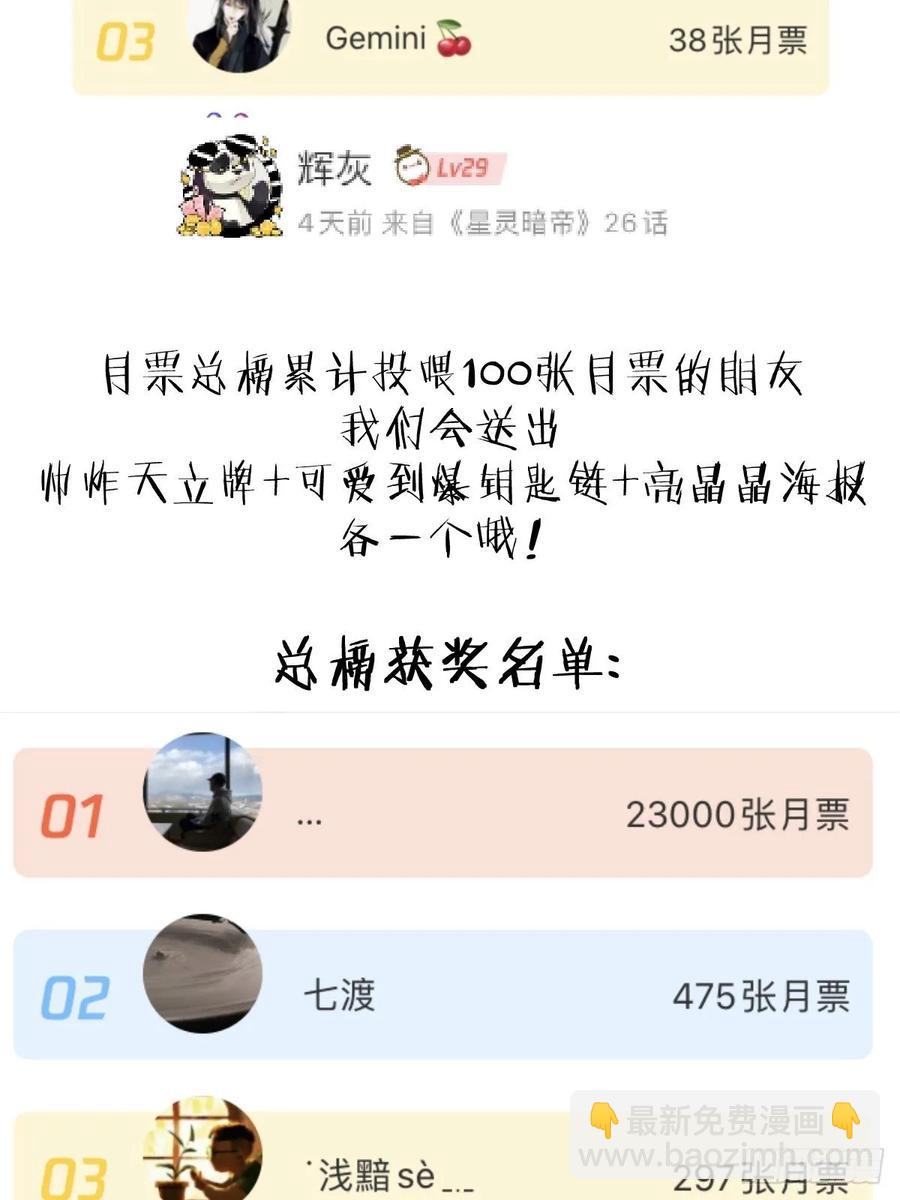The image size is (900, 1200).
Task: Open rank 01 silhouette avatar
Action: pos(203,795)
